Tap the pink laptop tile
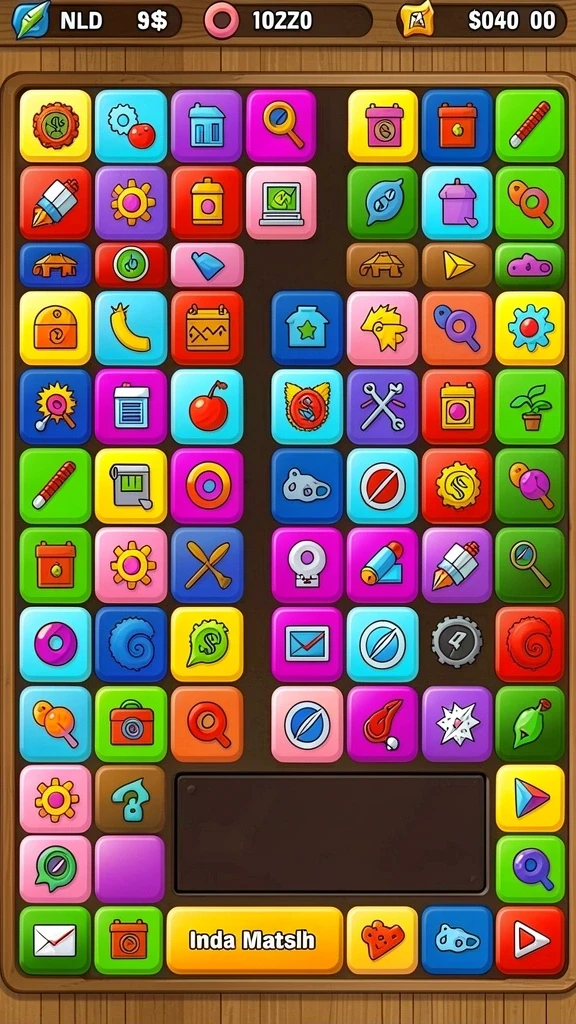This screenshot has width=576, height=1024. click(281, 202)
